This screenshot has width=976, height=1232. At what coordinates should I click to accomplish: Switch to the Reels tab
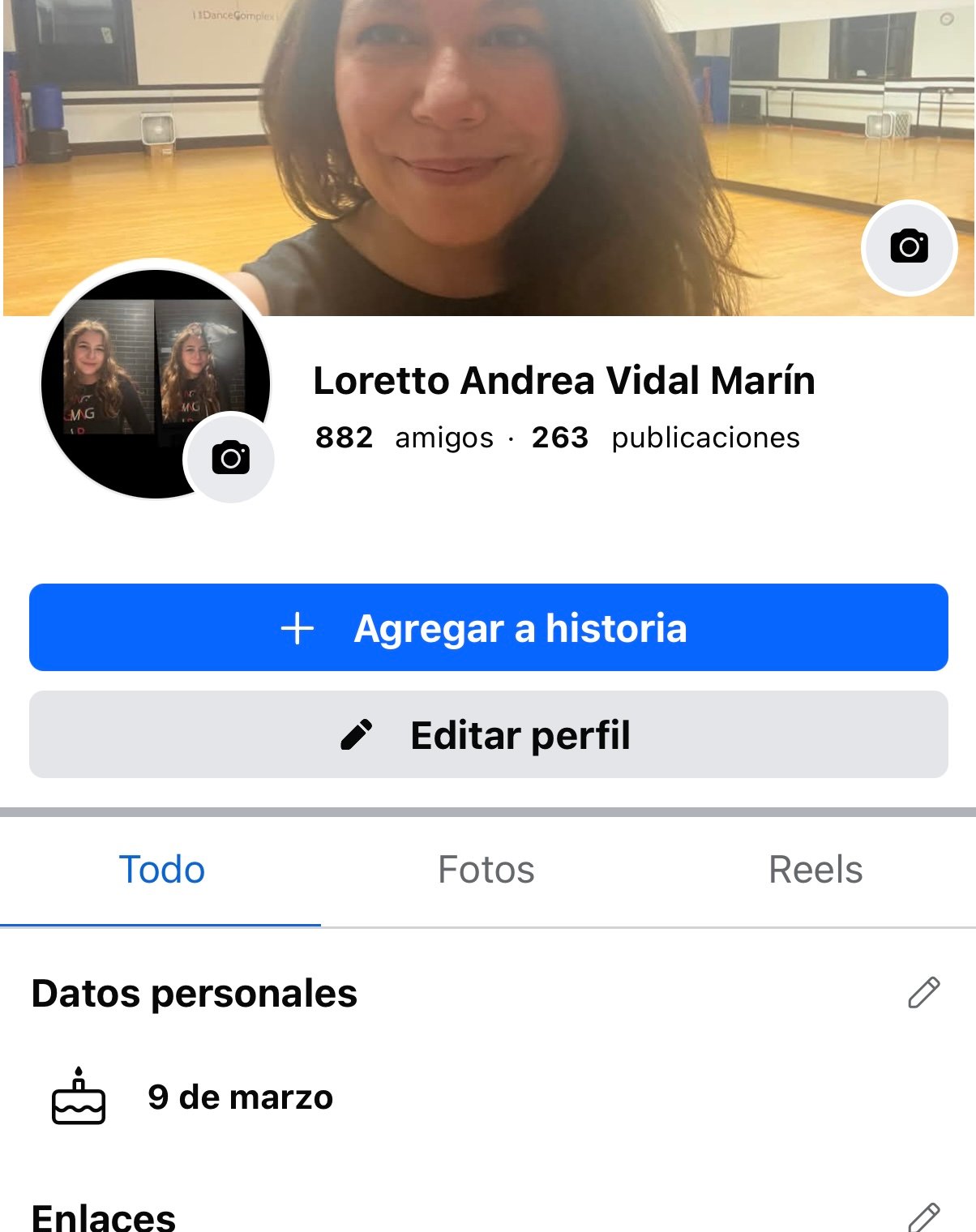(x=815, y=870)
